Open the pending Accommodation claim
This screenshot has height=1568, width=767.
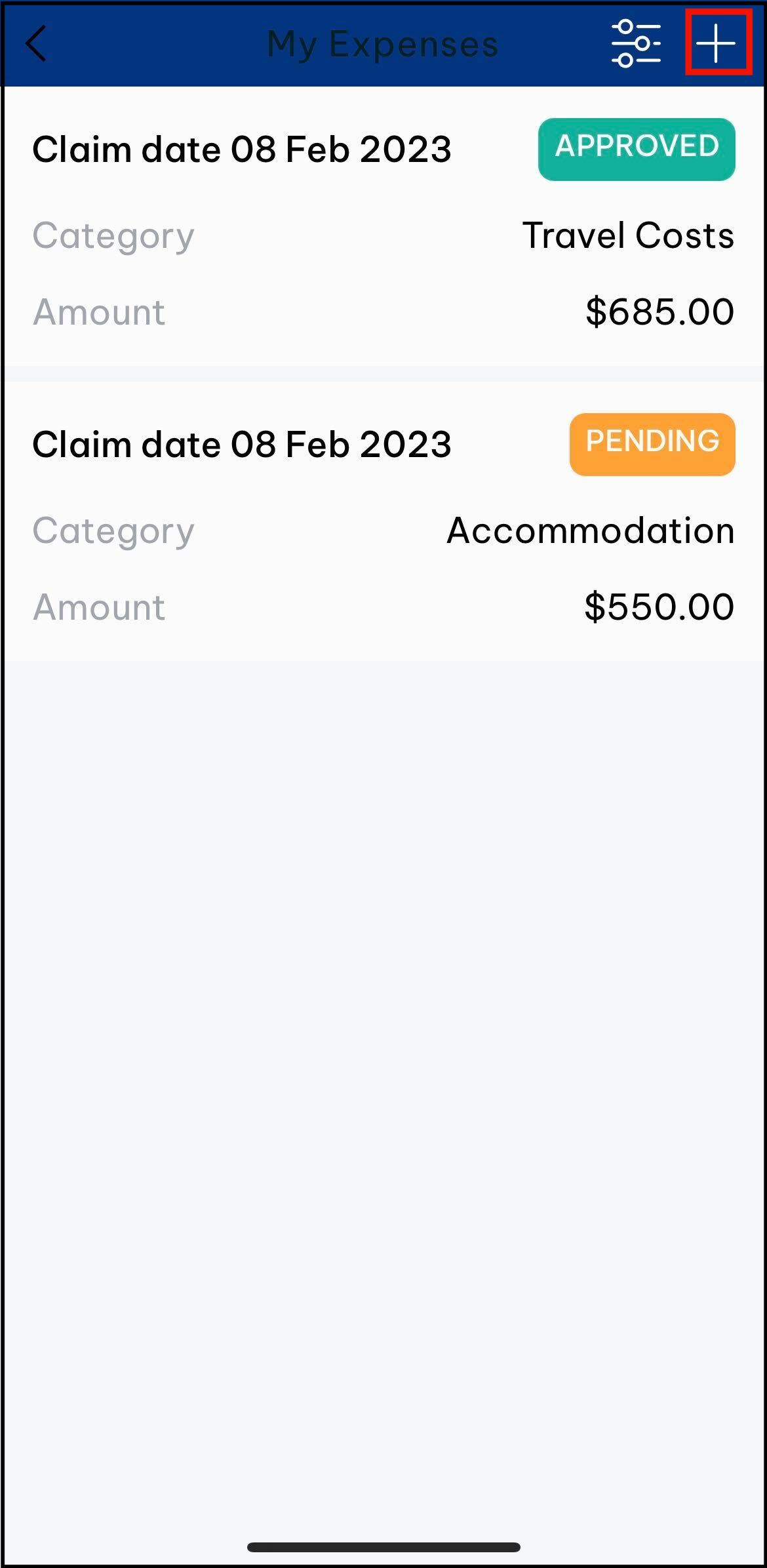pyautogui.click(x=383, y=521)
